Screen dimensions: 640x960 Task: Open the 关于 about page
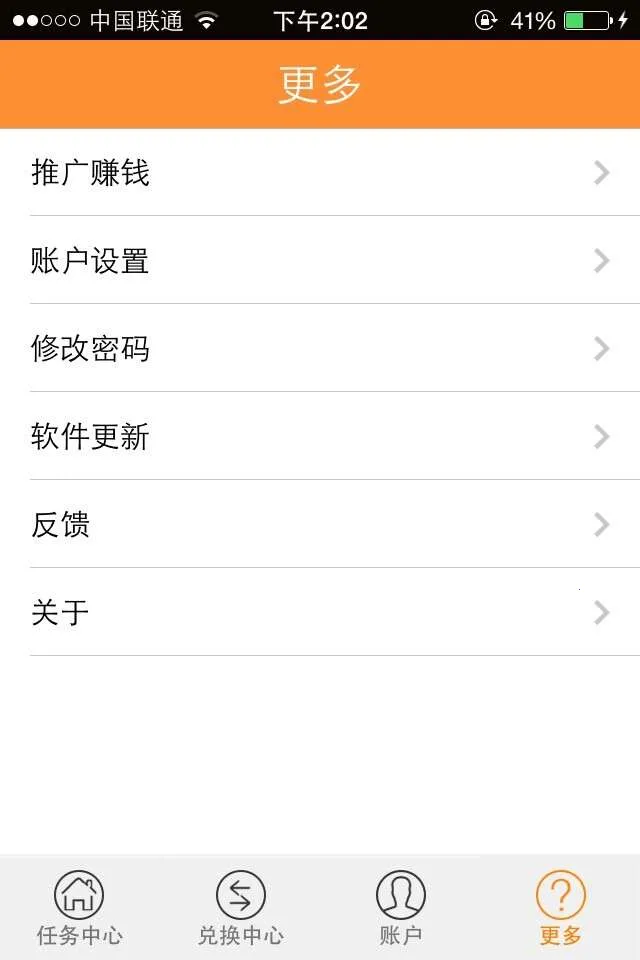(320, 613)
